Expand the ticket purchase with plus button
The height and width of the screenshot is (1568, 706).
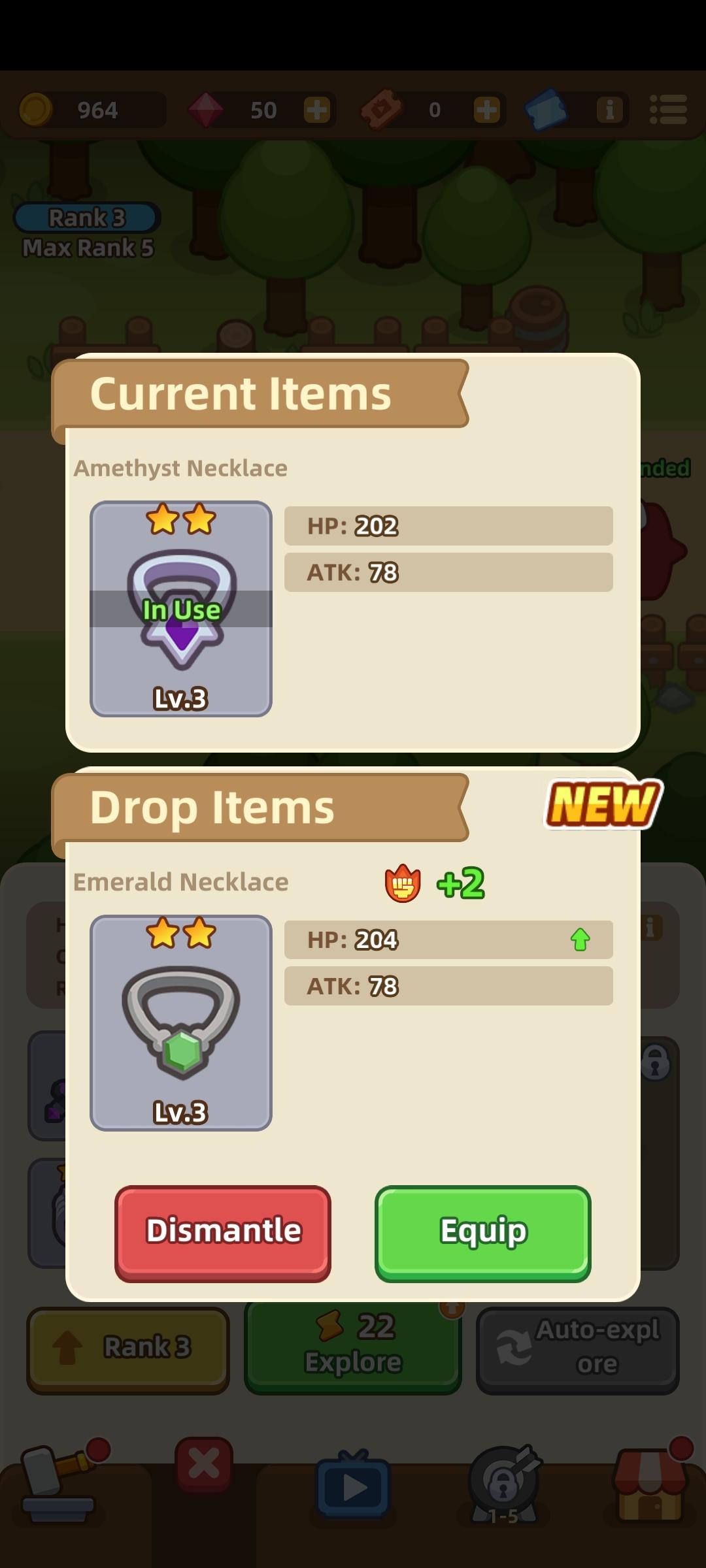pyautogui.click(x=485, y=110)
